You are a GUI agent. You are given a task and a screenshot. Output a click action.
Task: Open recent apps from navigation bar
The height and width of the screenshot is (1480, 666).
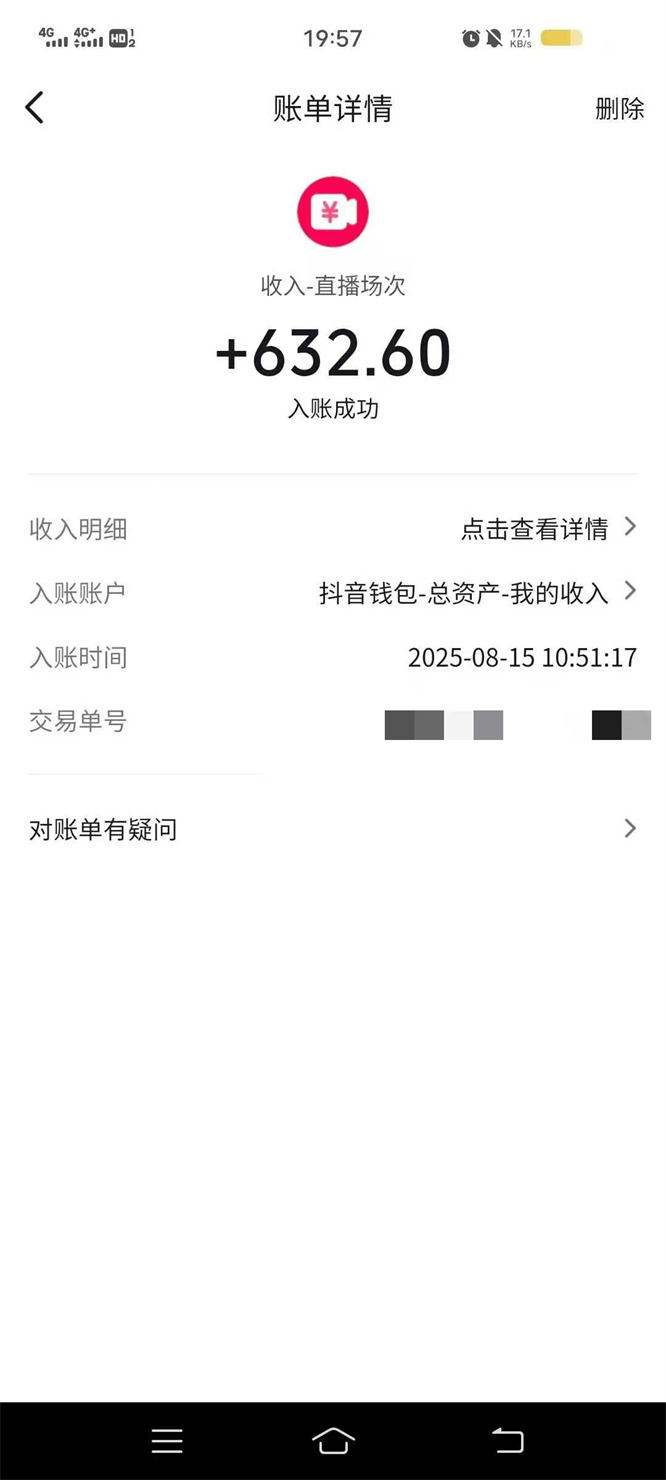coord(167,1440)
